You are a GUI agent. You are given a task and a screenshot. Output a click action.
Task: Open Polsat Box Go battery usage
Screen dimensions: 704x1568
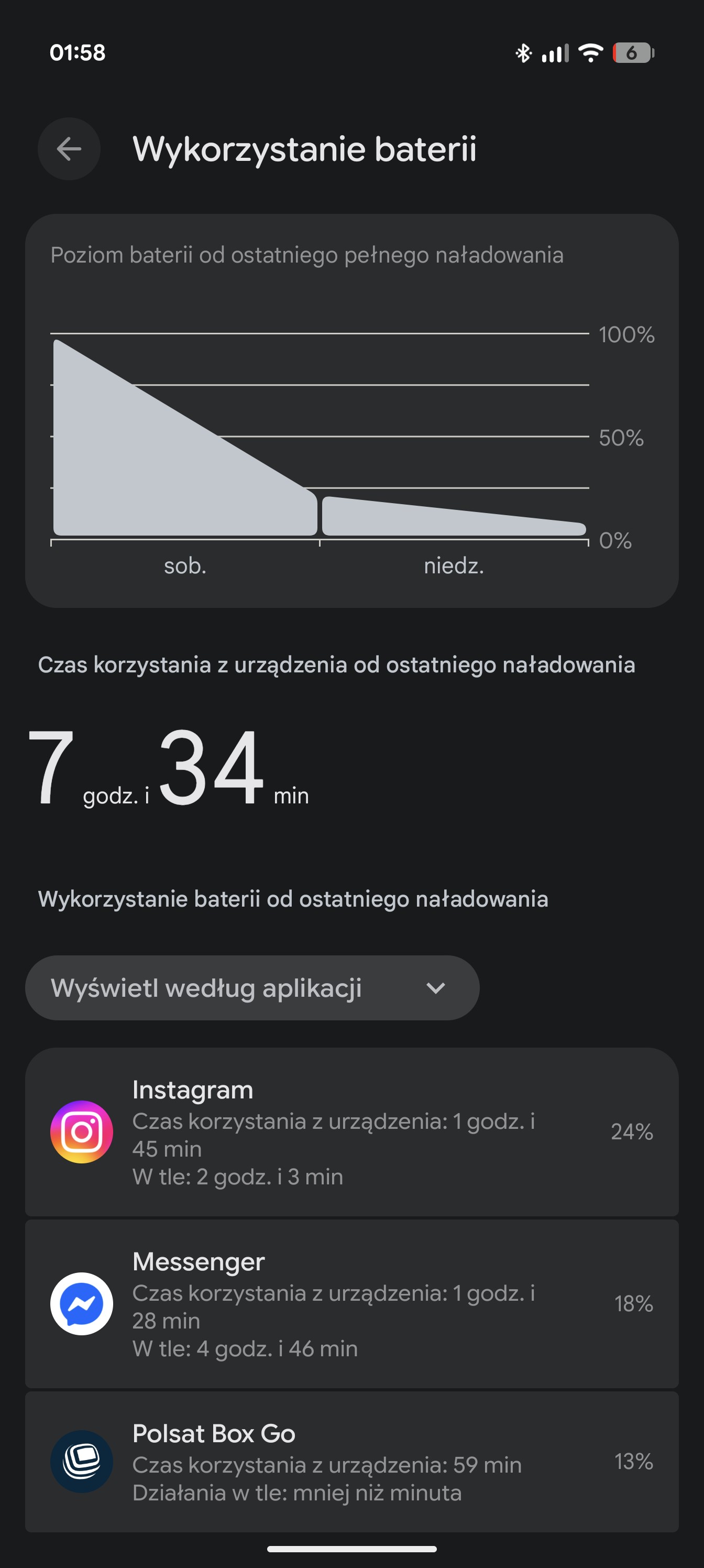351,1461
